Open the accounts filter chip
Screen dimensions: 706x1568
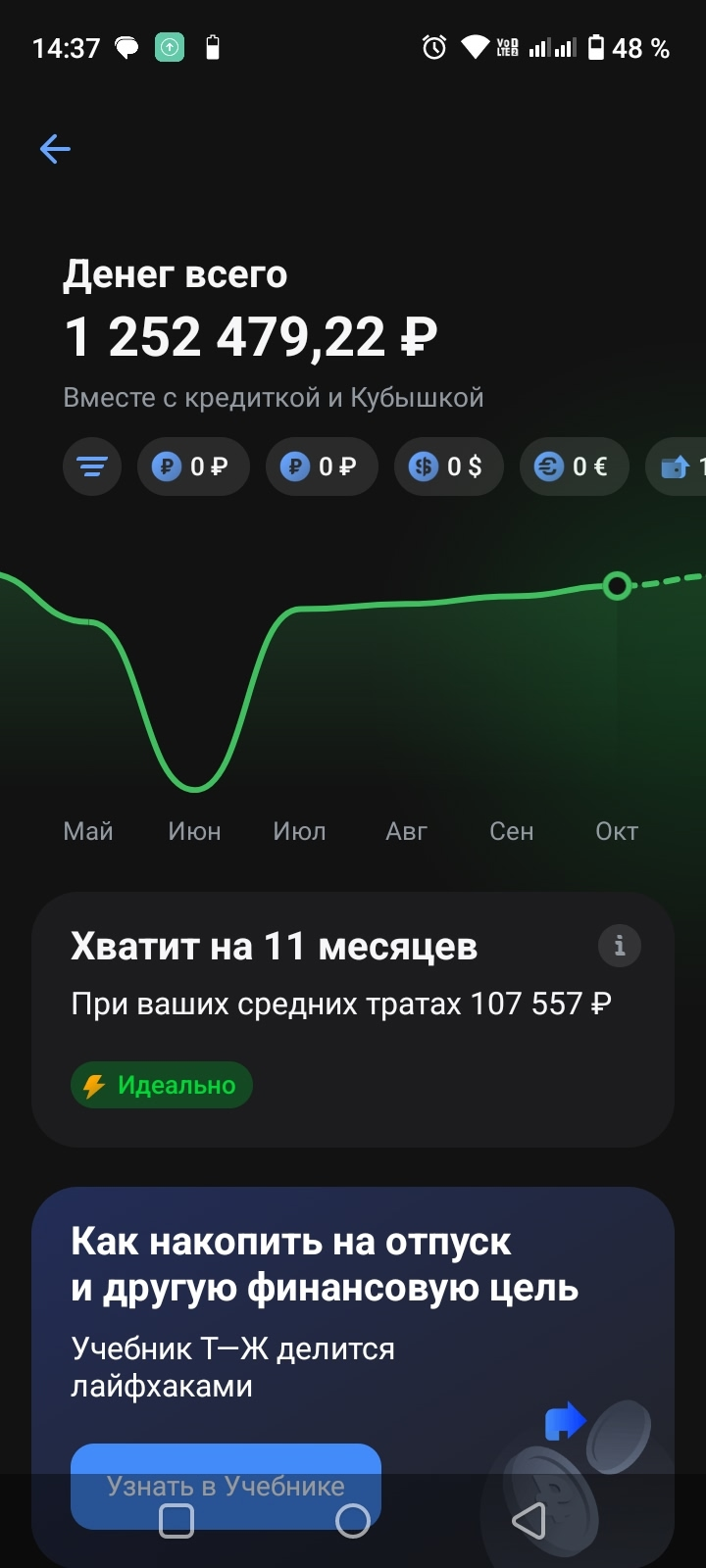(x=92, y=466)
